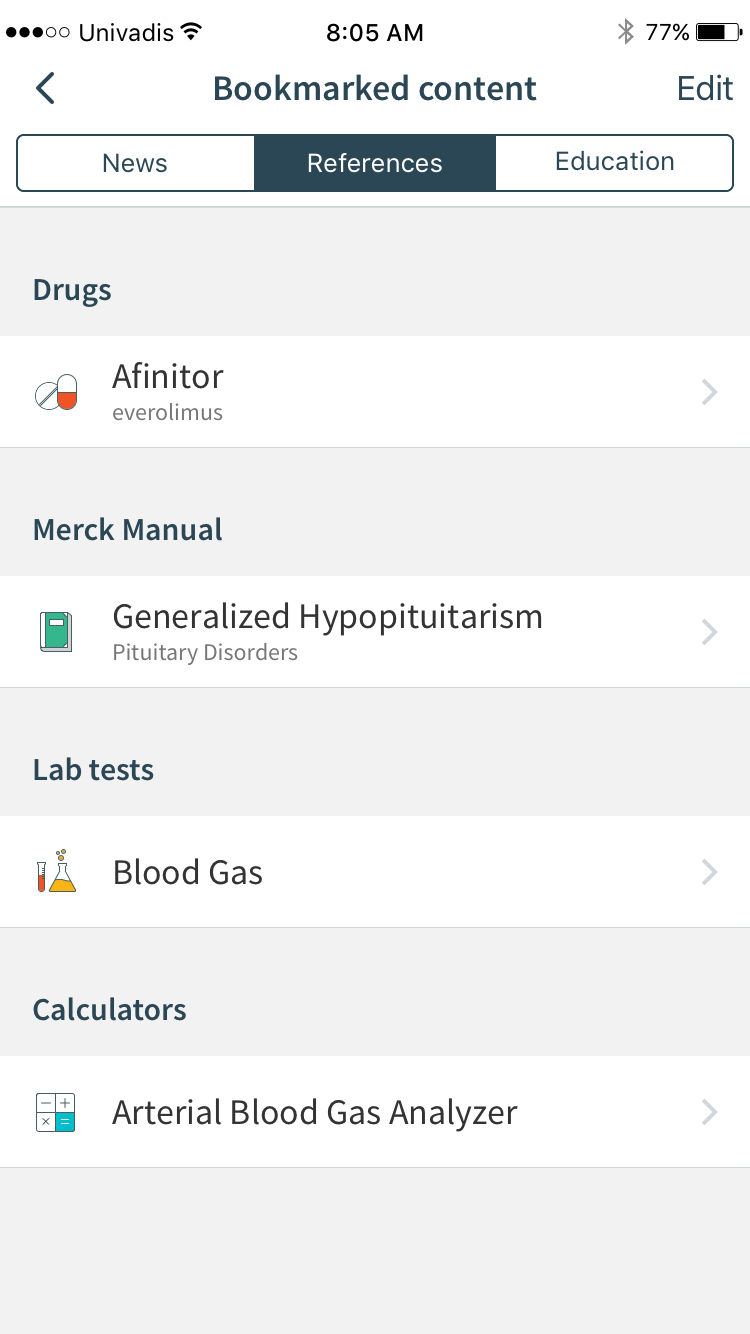Select the References tab
This screenshot has height=1334, width=750.
tap(375, 163)
